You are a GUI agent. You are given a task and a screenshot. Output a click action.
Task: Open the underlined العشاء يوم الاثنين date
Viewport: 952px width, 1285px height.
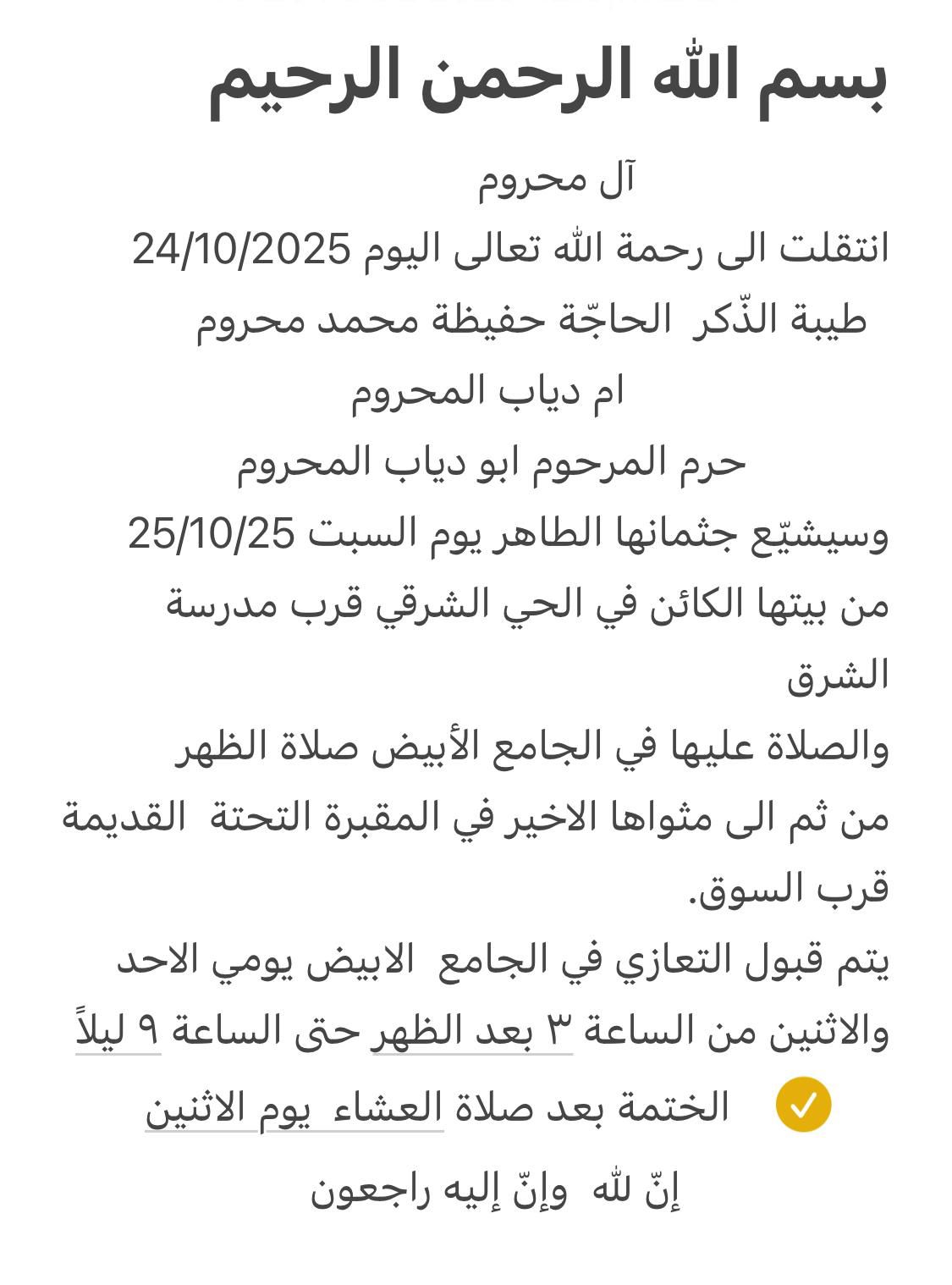point(294,1108)
